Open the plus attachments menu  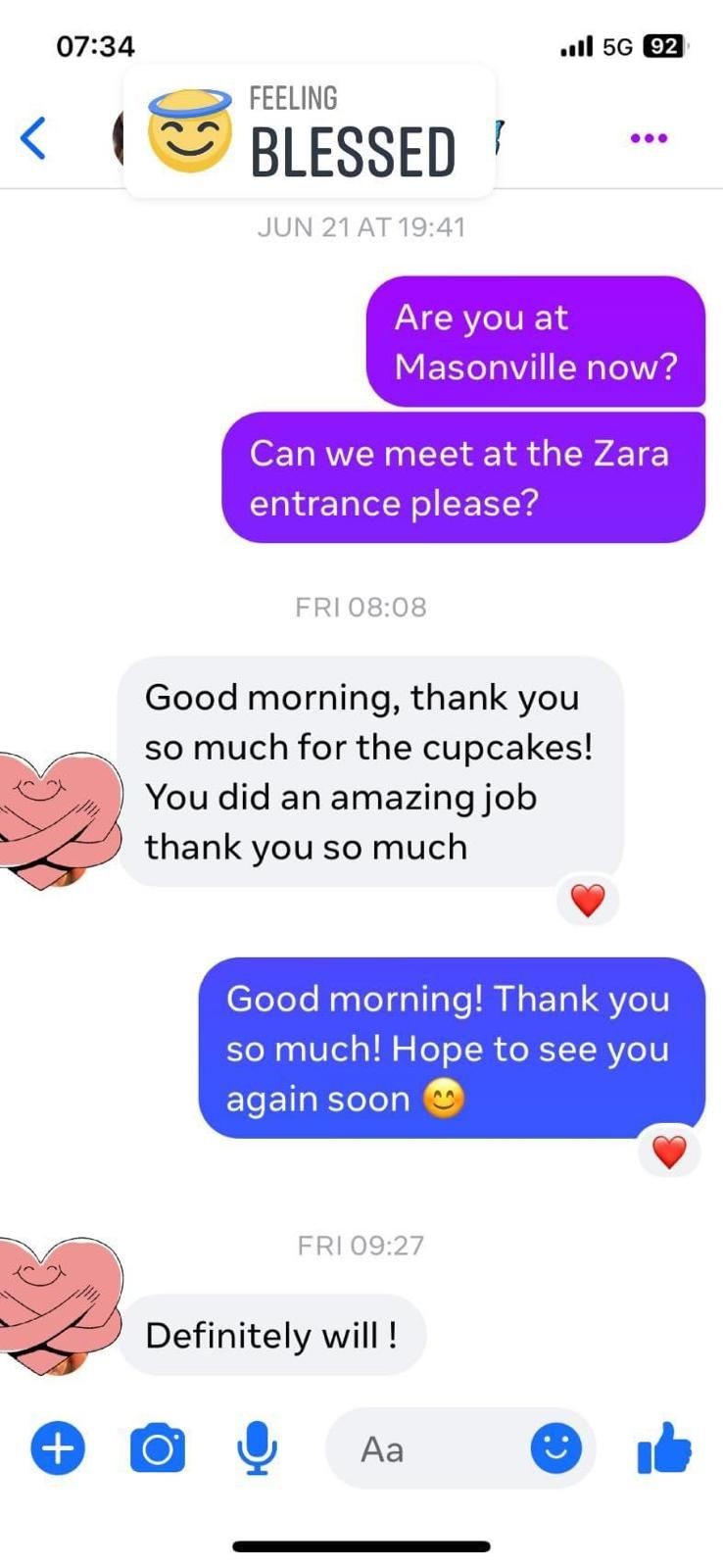[58, 1447]
